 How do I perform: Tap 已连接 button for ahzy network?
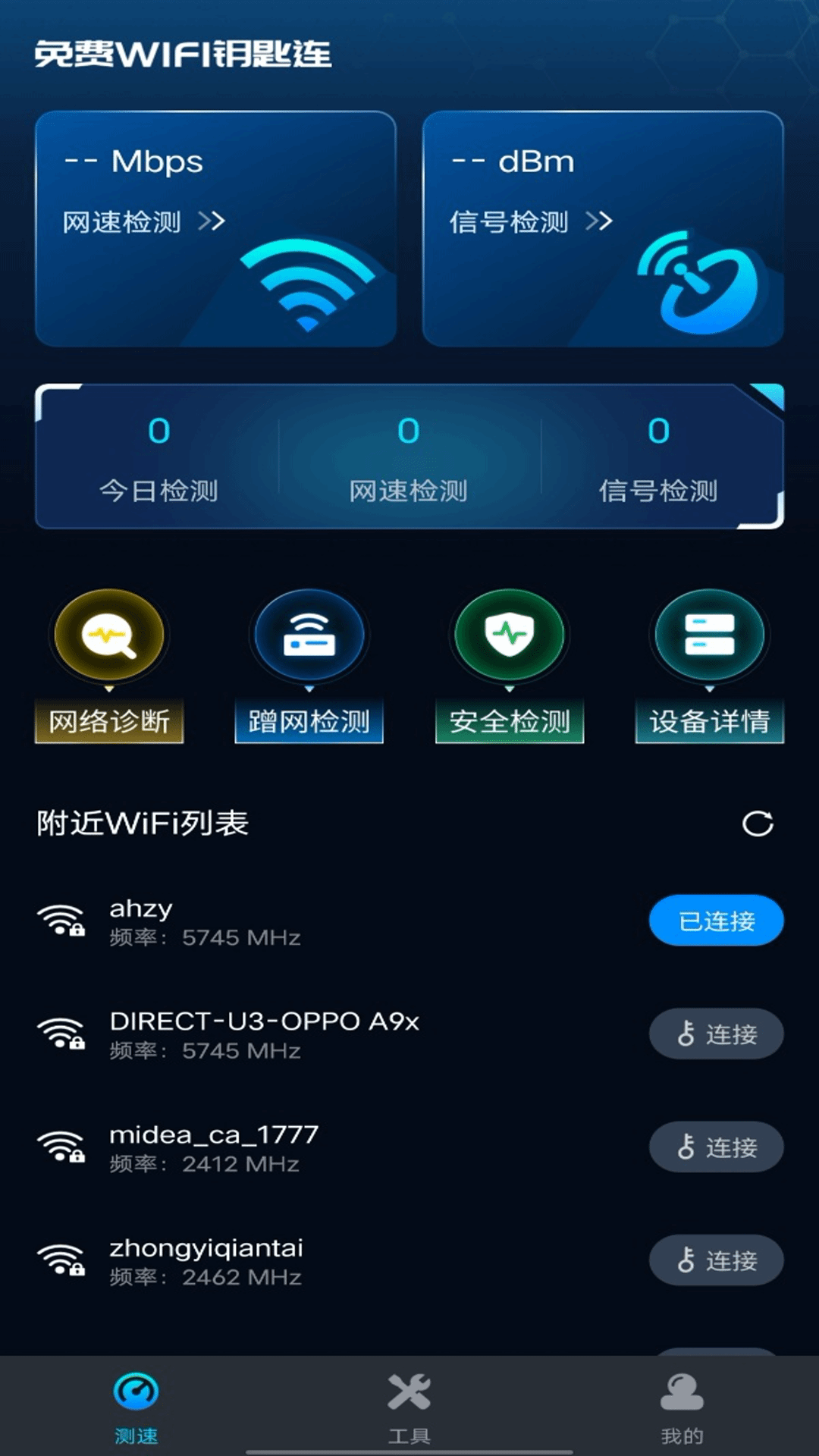pos(716,921)
